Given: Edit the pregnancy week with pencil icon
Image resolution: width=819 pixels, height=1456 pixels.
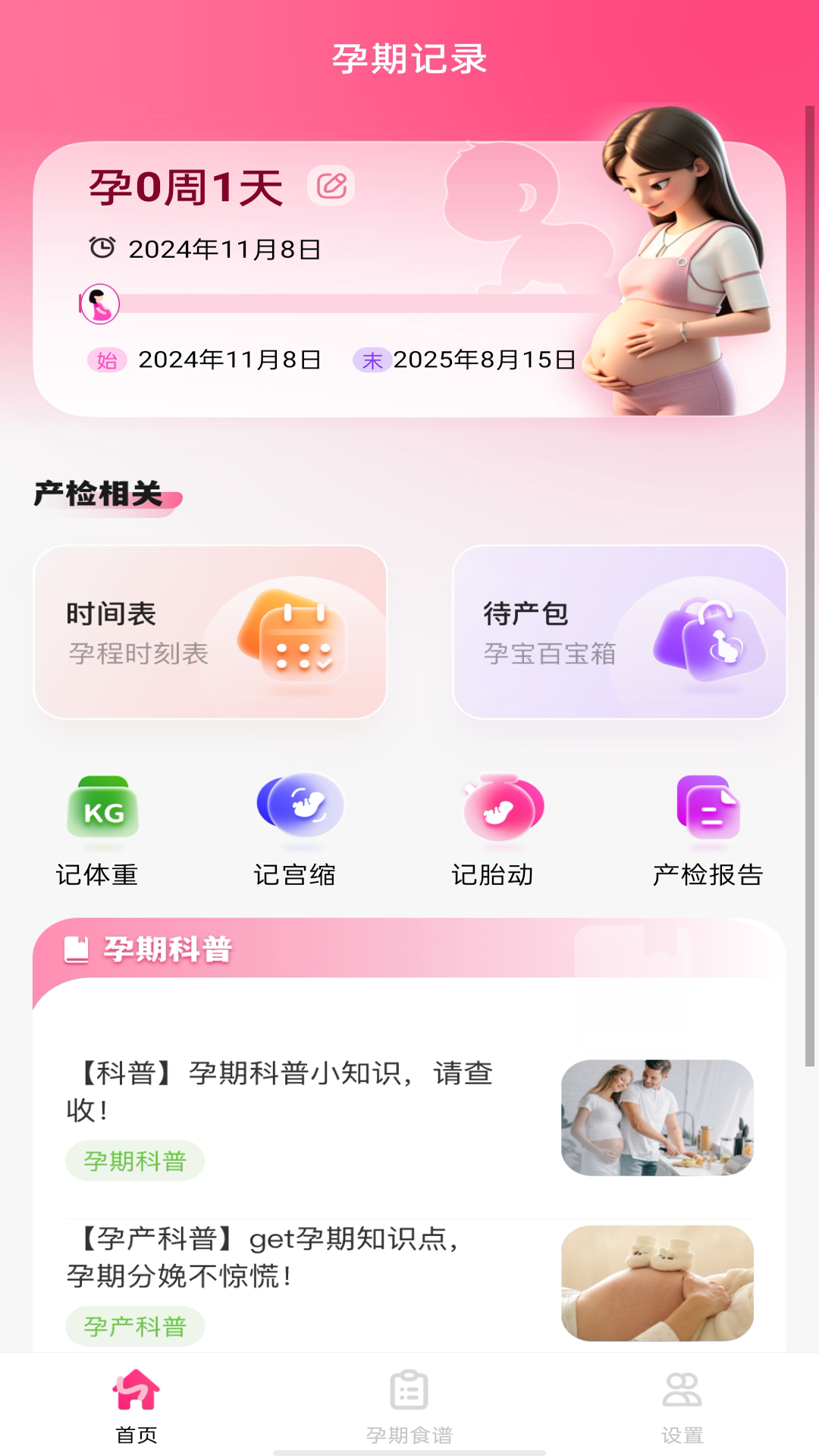Looking at the screenshot, I should click(x=331, y=185).
